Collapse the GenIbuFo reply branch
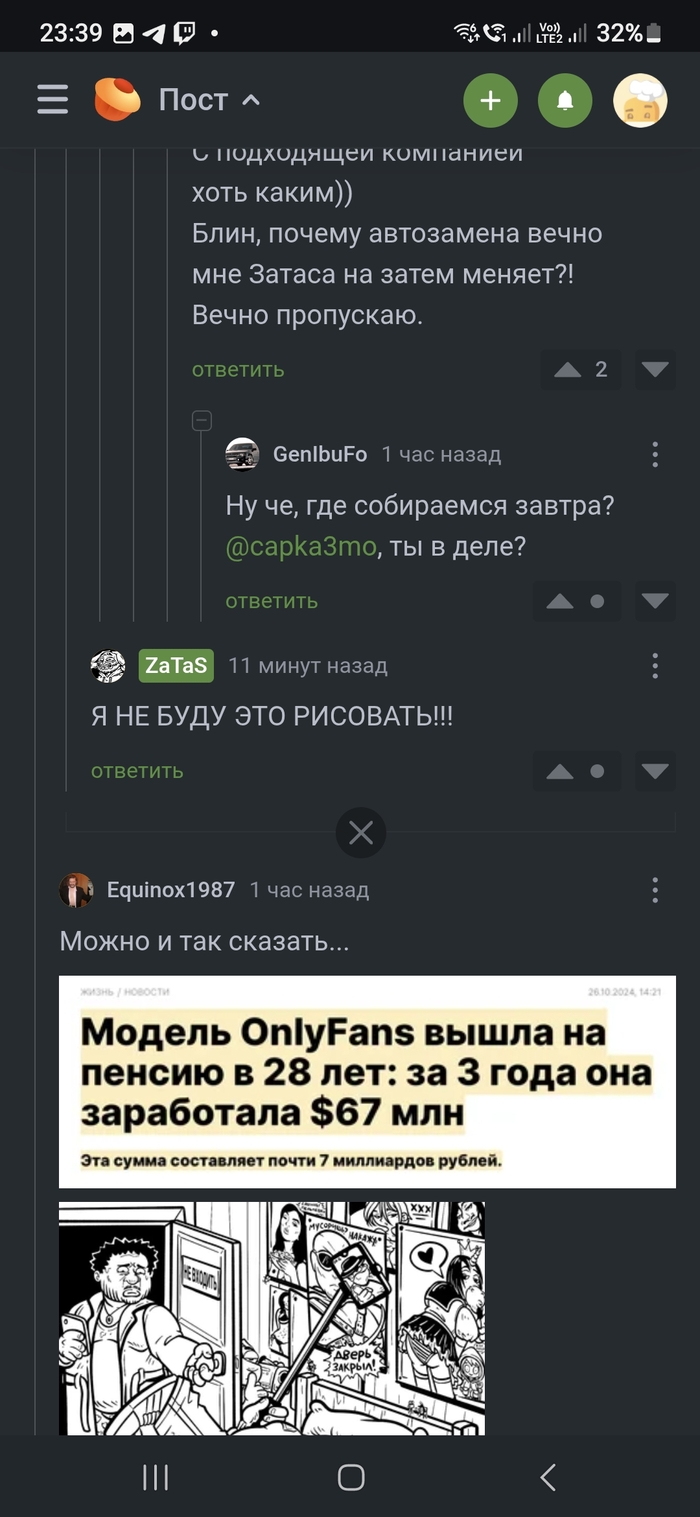700x1517 pixels. [x=202, y=421]
